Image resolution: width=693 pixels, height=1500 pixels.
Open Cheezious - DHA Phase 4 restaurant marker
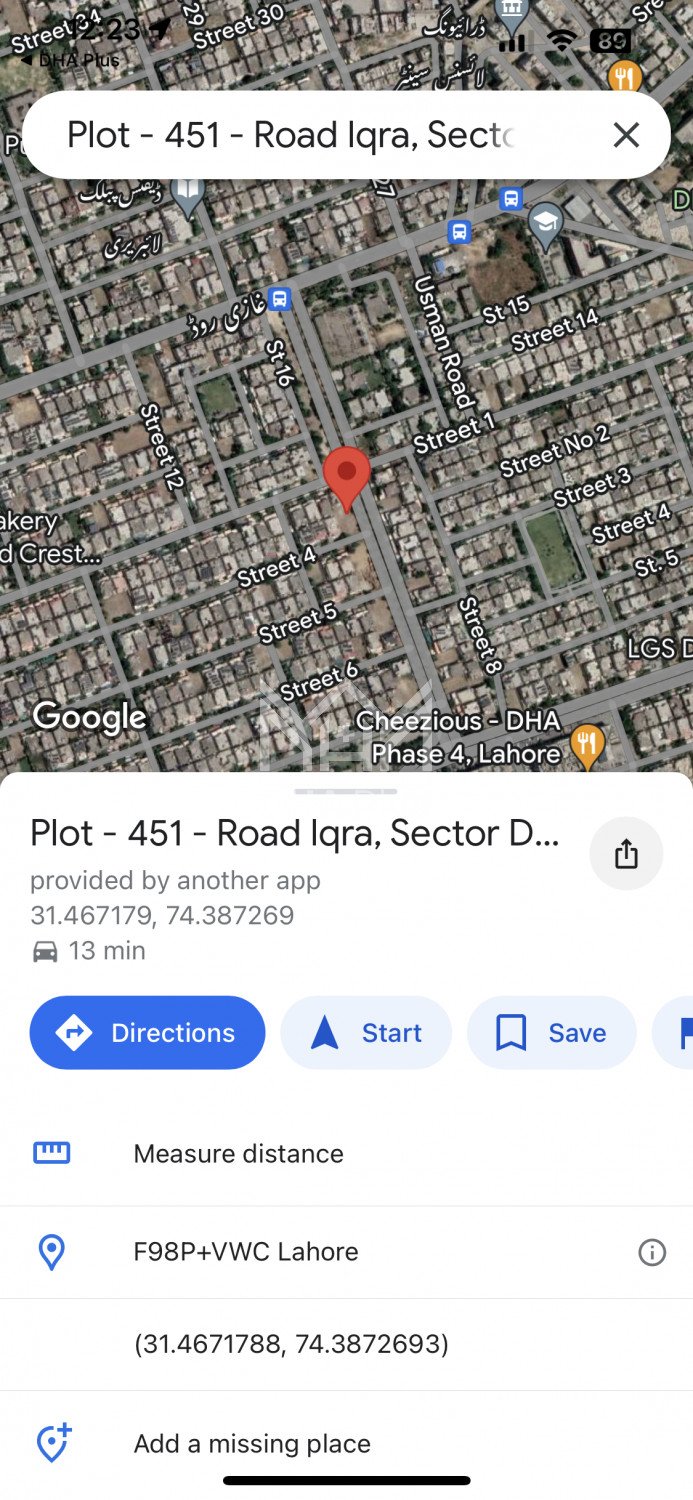[587, 744]
